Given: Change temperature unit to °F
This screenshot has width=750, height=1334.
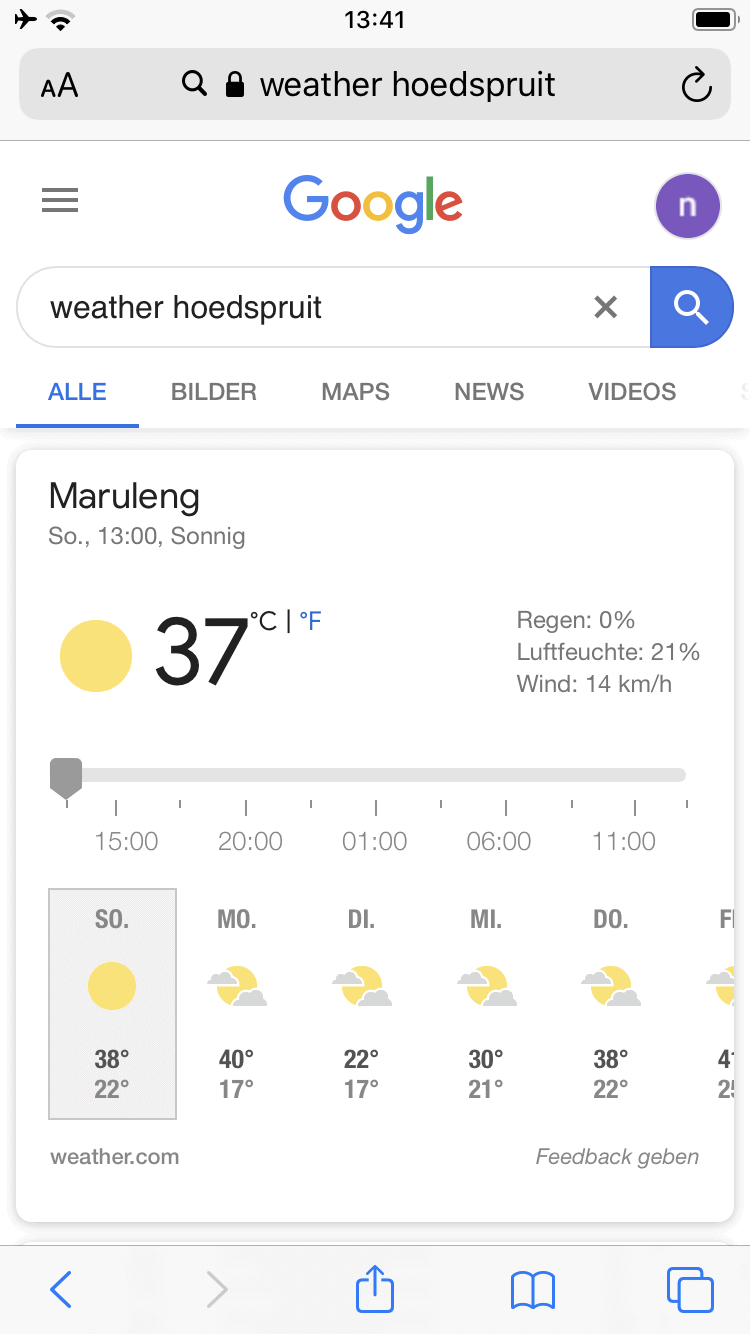Looking at the screenshot, I should tap(310, 622).
